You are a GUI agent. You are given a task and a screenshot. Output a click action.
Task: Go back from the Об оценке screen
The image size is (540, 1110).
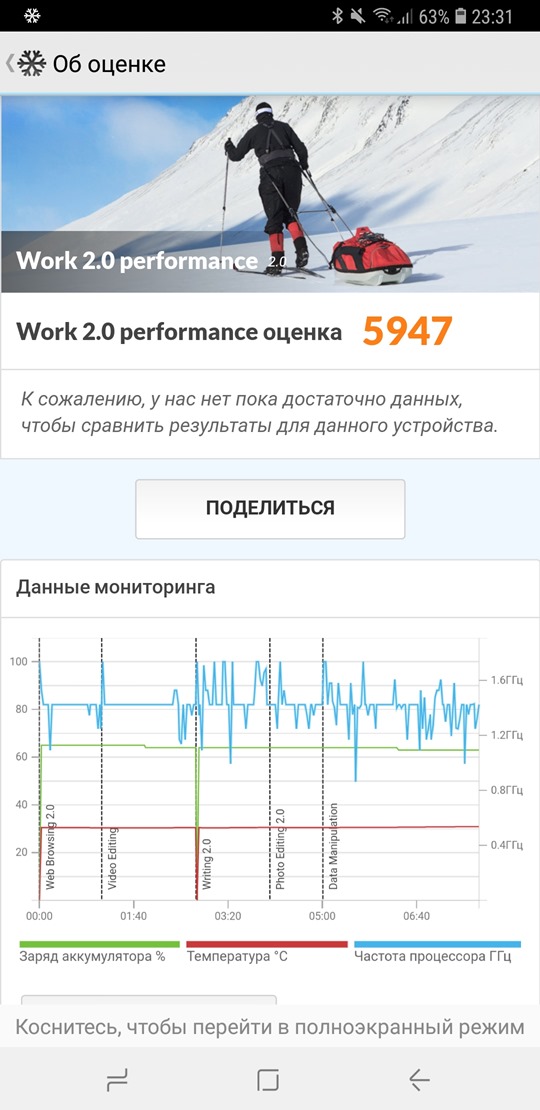click(10, 64)
